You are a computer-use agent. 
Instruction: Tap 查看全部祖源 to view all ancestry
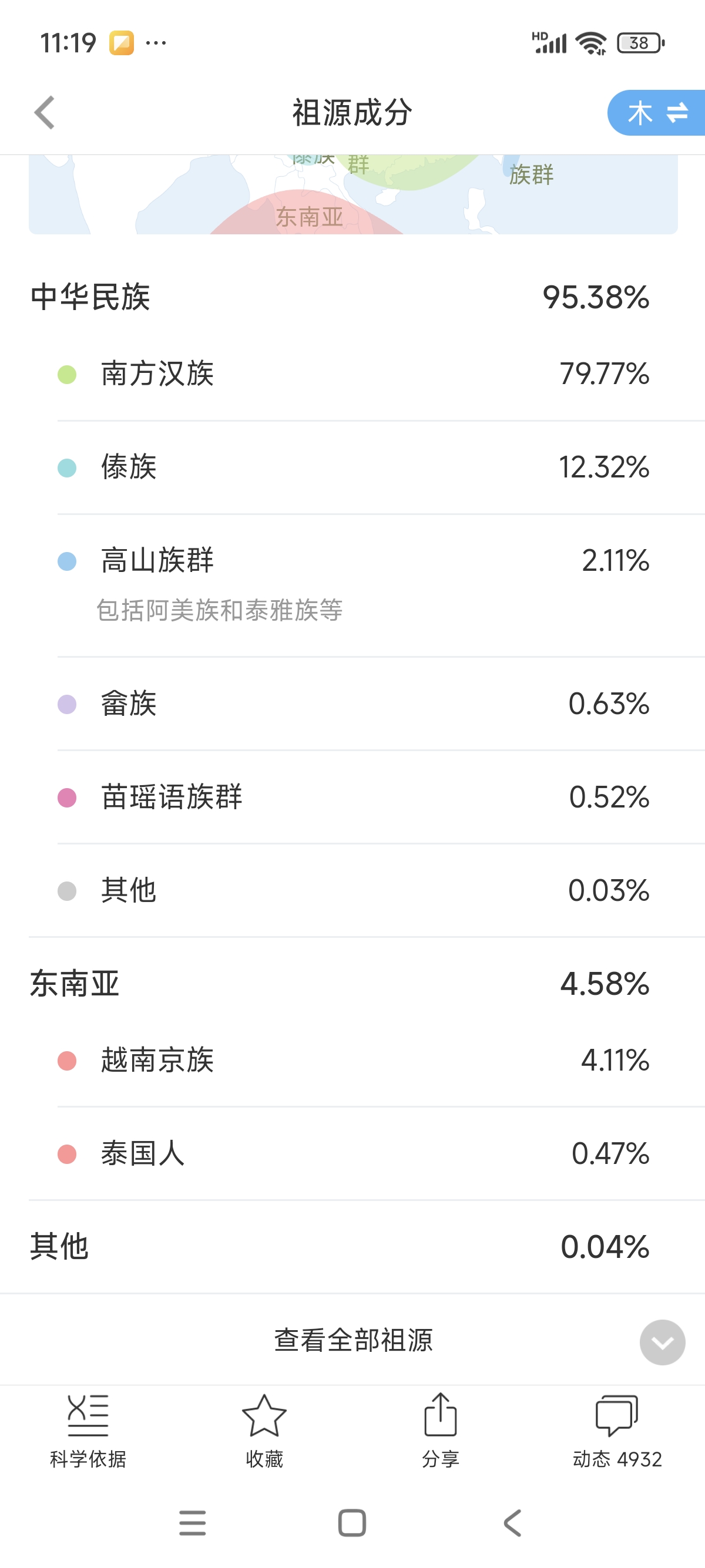pos(352,1340)
